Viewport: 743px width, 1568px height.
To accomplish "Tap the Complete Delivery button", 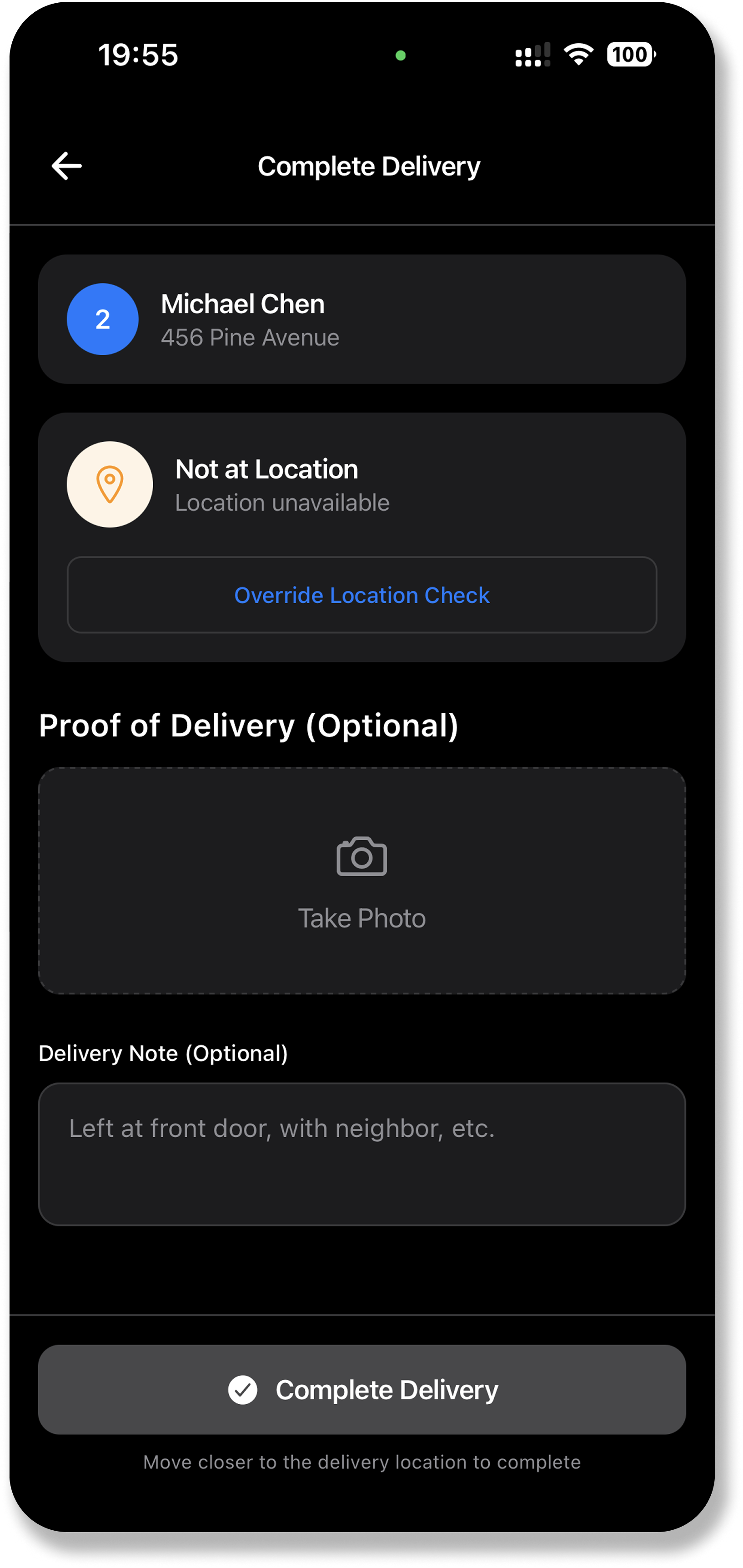I will 361,1390.
